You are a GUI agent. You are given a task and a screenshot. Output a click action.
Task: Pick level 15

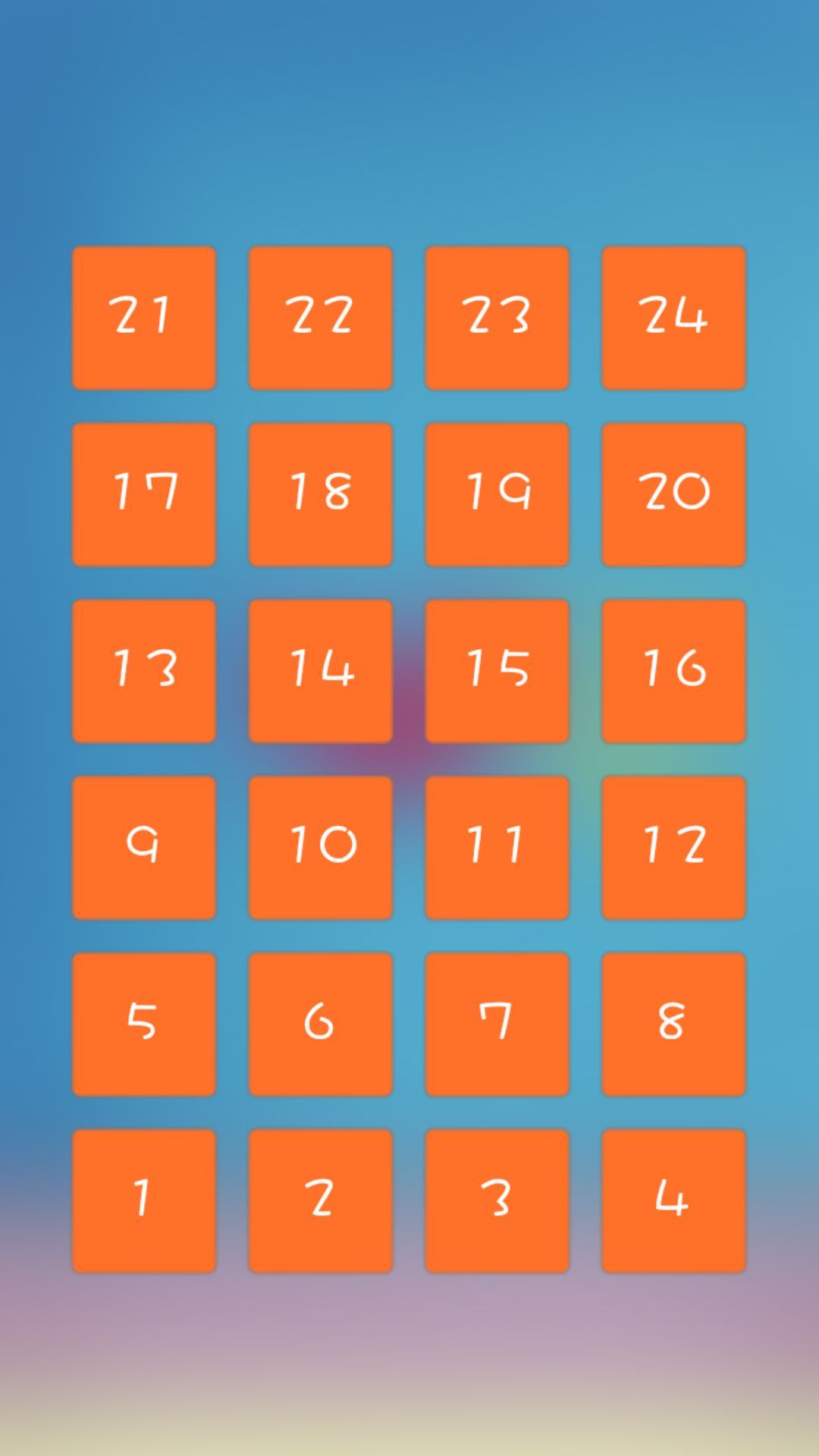point(497,670)
